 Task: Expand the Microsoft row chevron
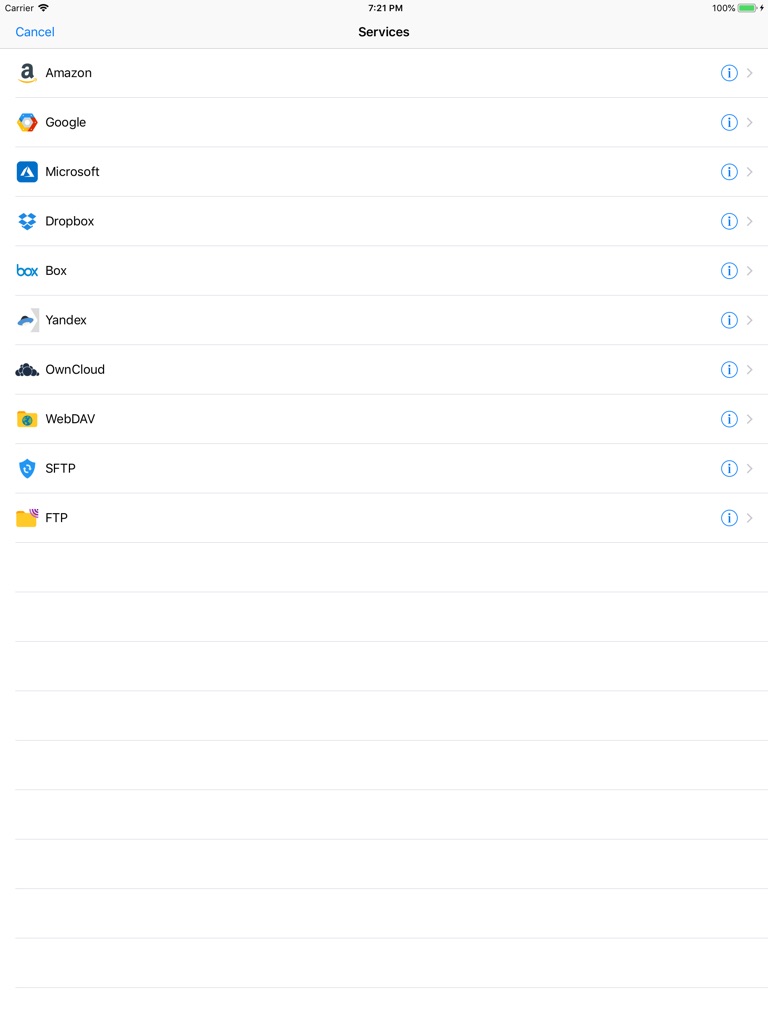tap(751, 171)
